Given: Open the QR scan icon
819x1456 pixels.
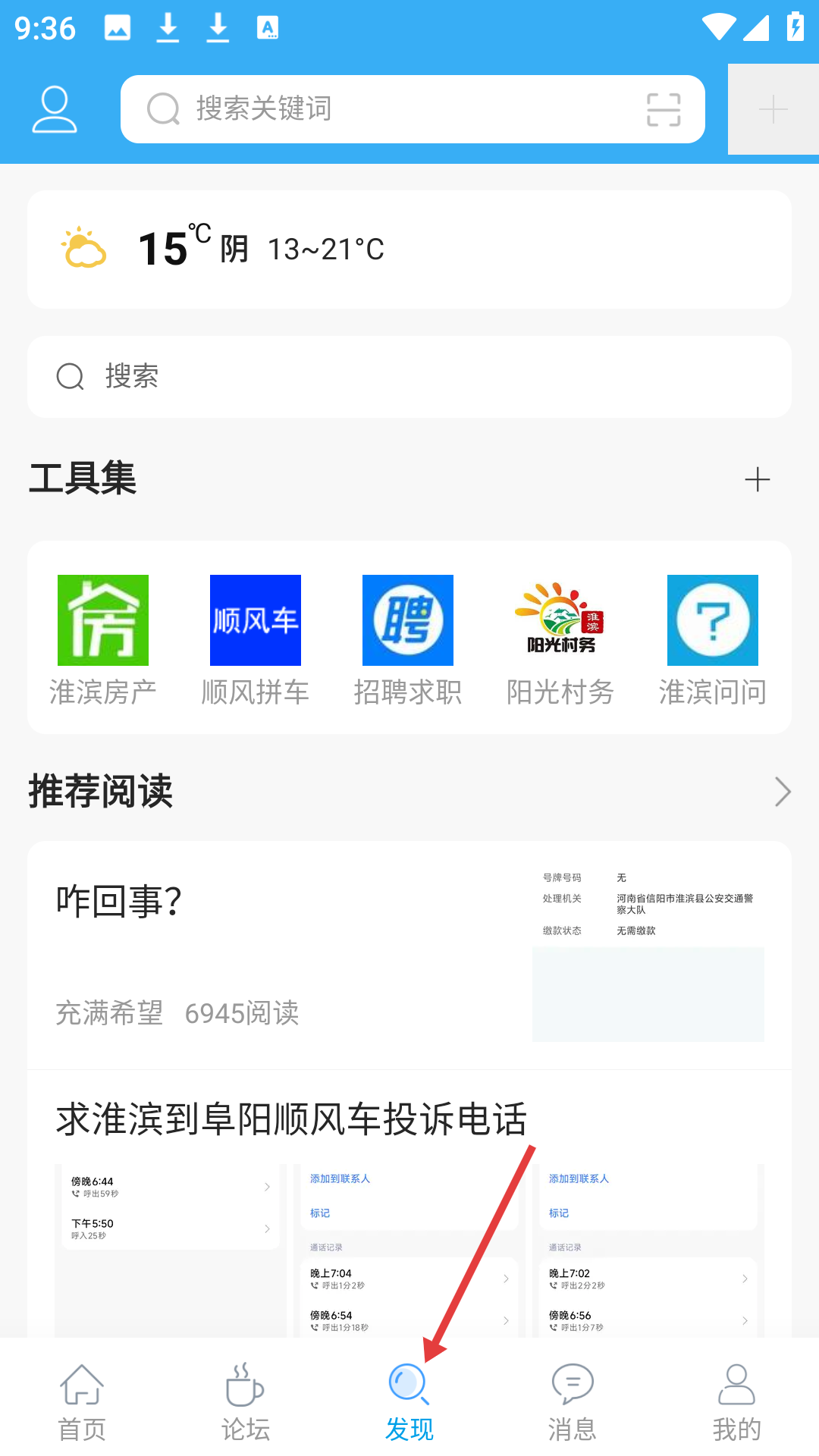Looking at the screenshot, I should coord(664,110).
